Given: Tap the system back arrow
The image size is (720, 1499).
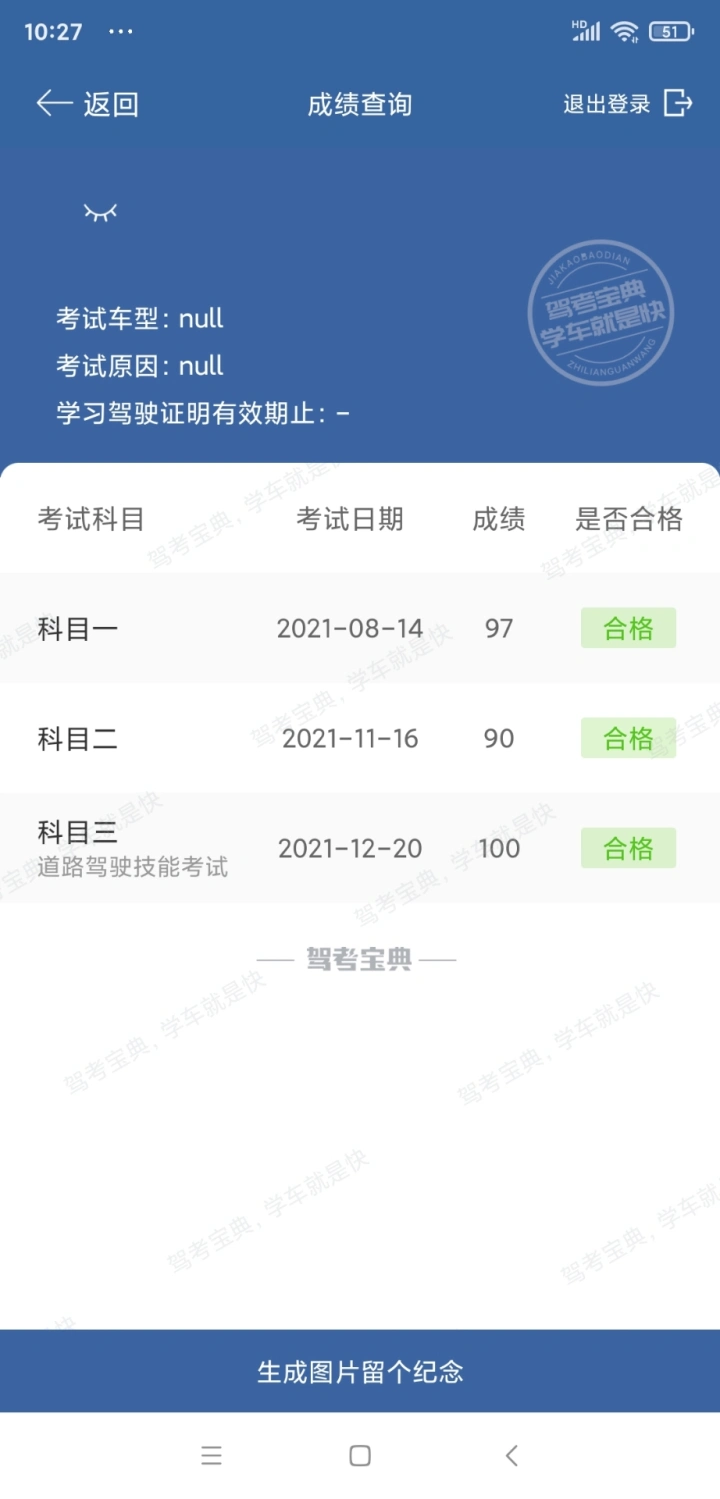Looking at the screenshot, I should pyautogui.click(x=511, y=1456).
